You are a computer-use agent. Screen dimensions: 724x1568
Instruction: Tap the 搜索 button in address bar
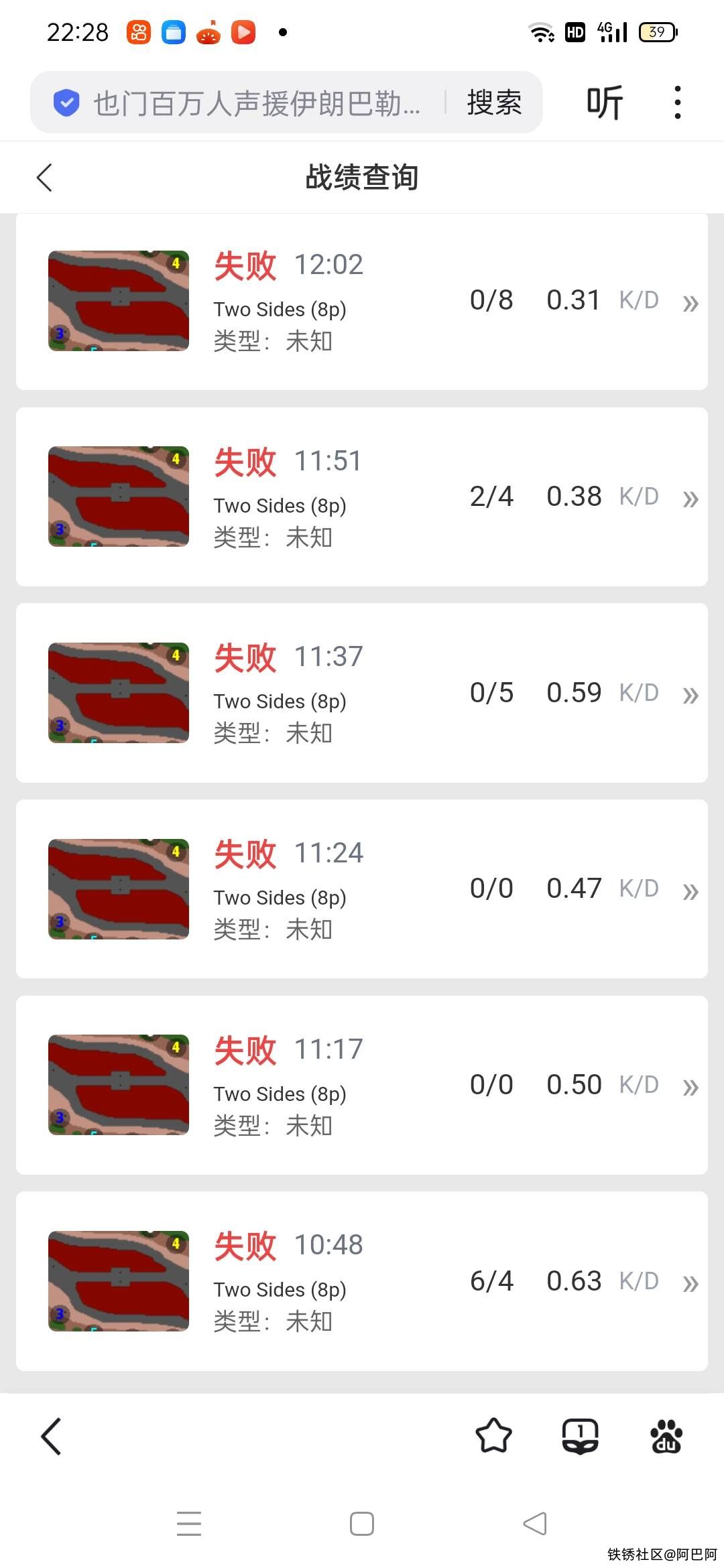pos(494,103)
